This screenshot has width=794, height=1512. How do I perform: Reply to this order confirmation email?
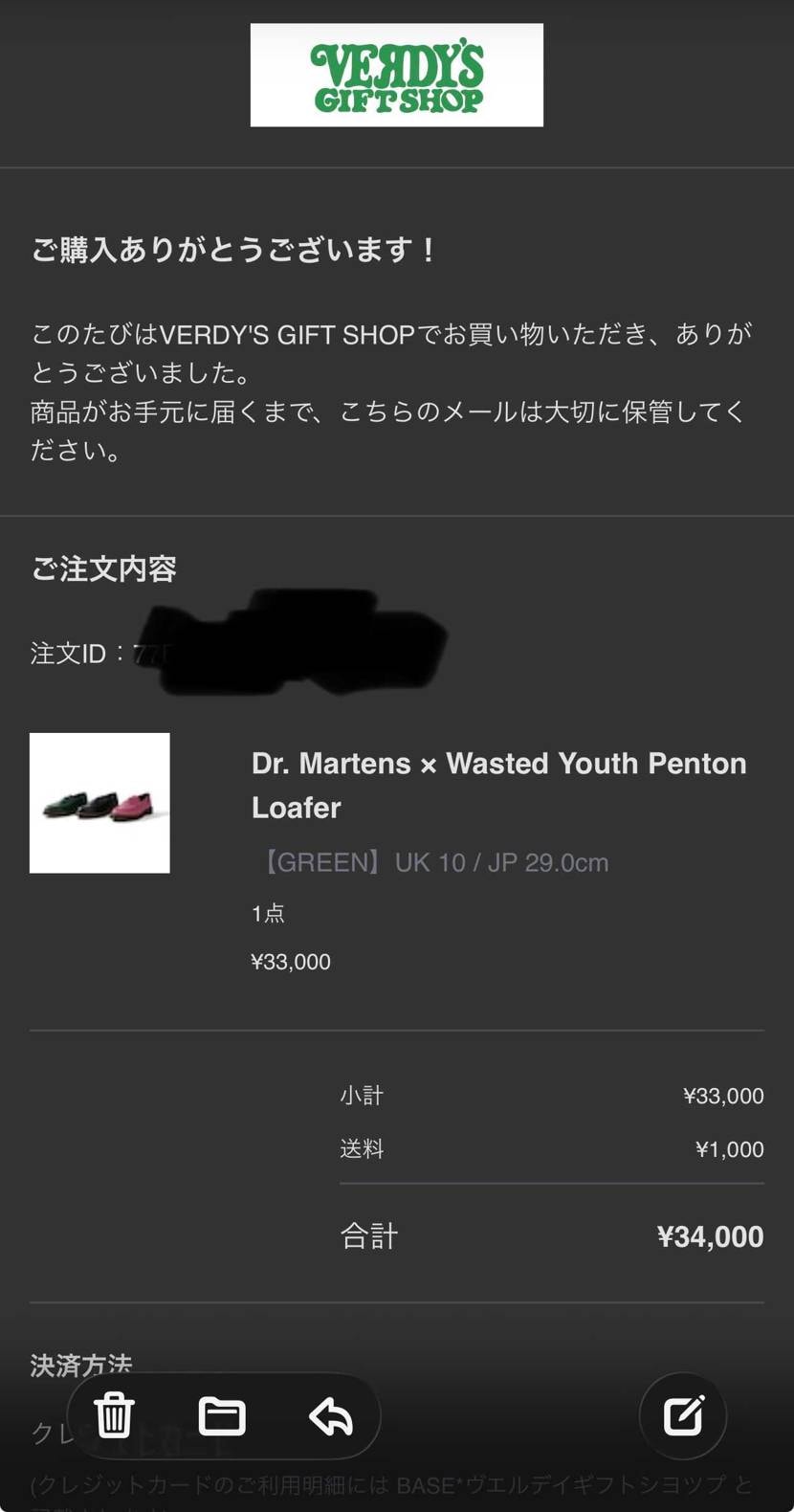(x=331, y=1416)
